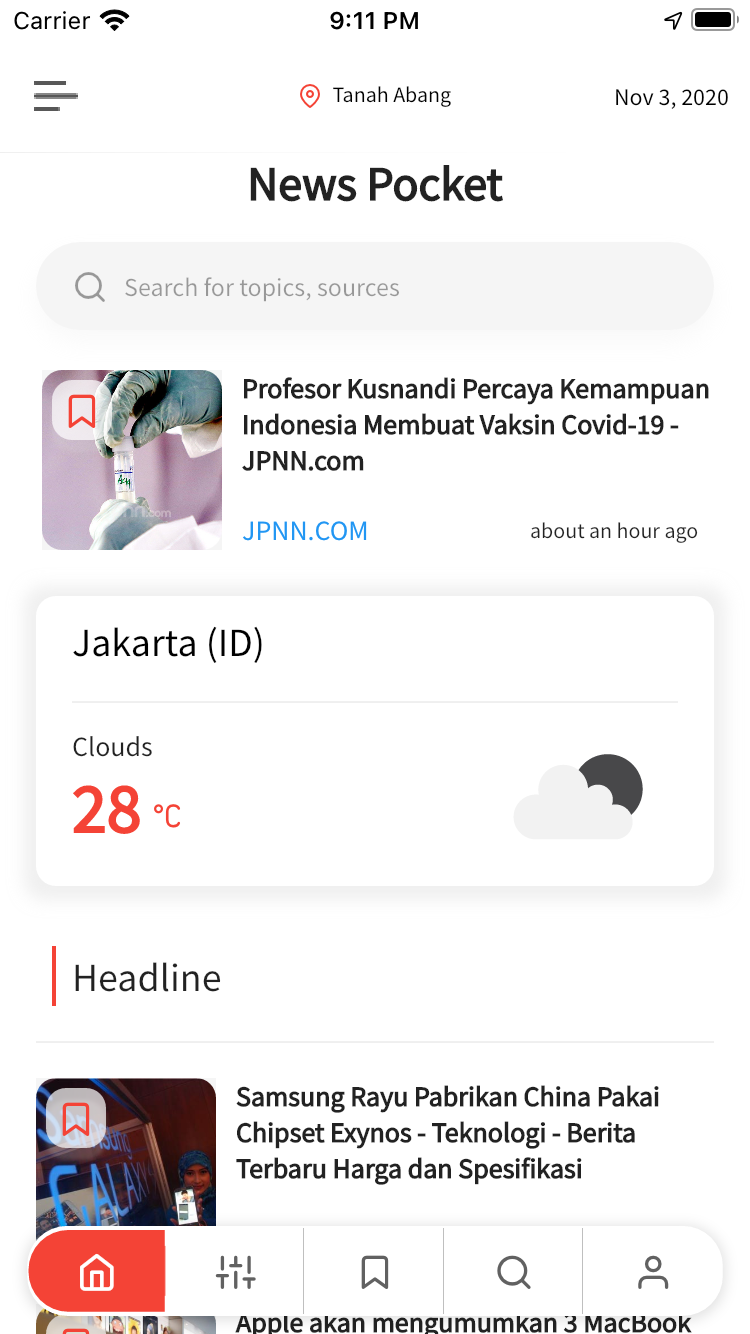Bookmark the Samsung Rayu Pabrikan article
Viewport: 750px width, 1334px height.
[76, 1117]
